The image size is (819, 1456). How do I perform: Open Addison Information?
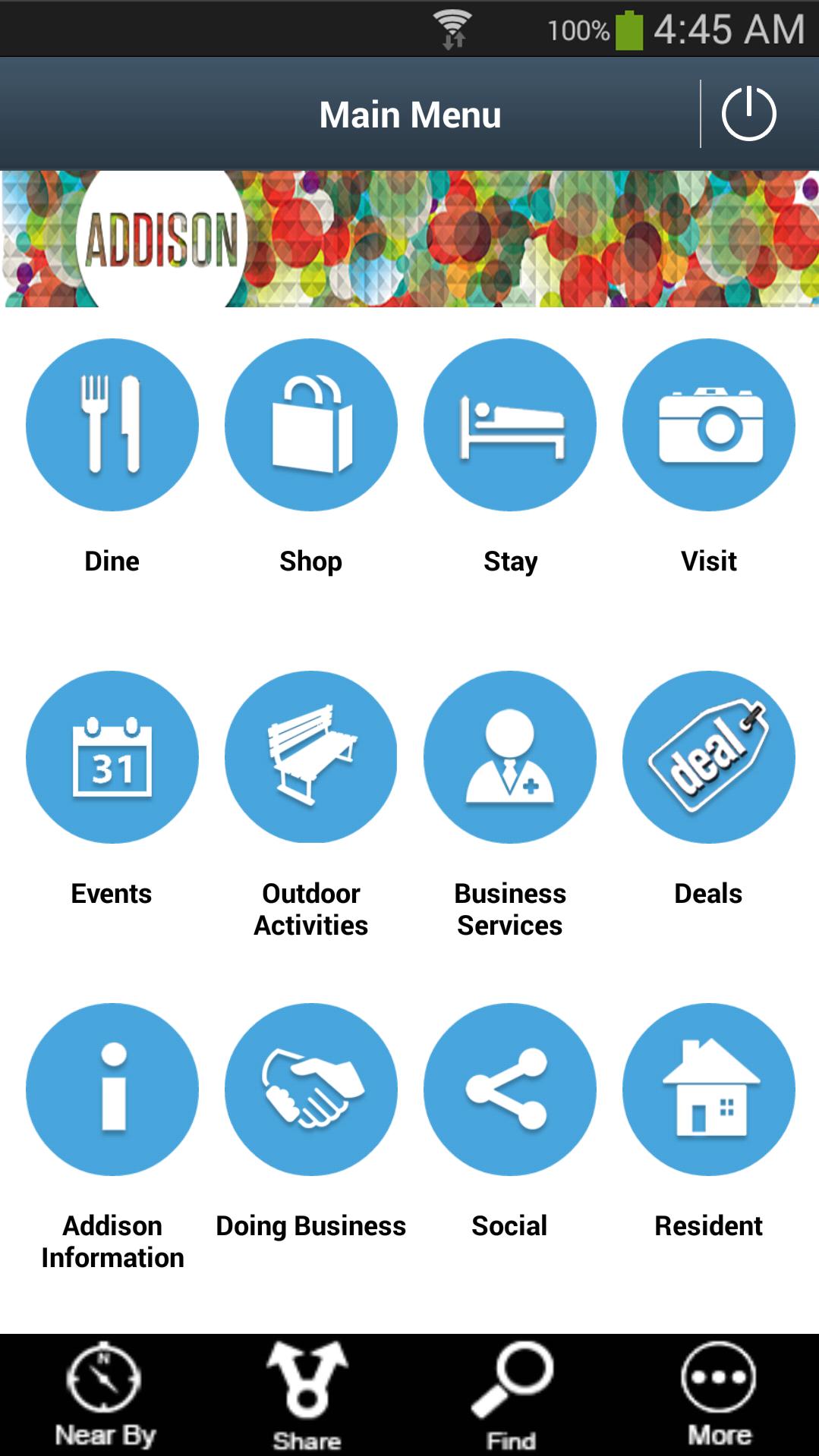112,1090
